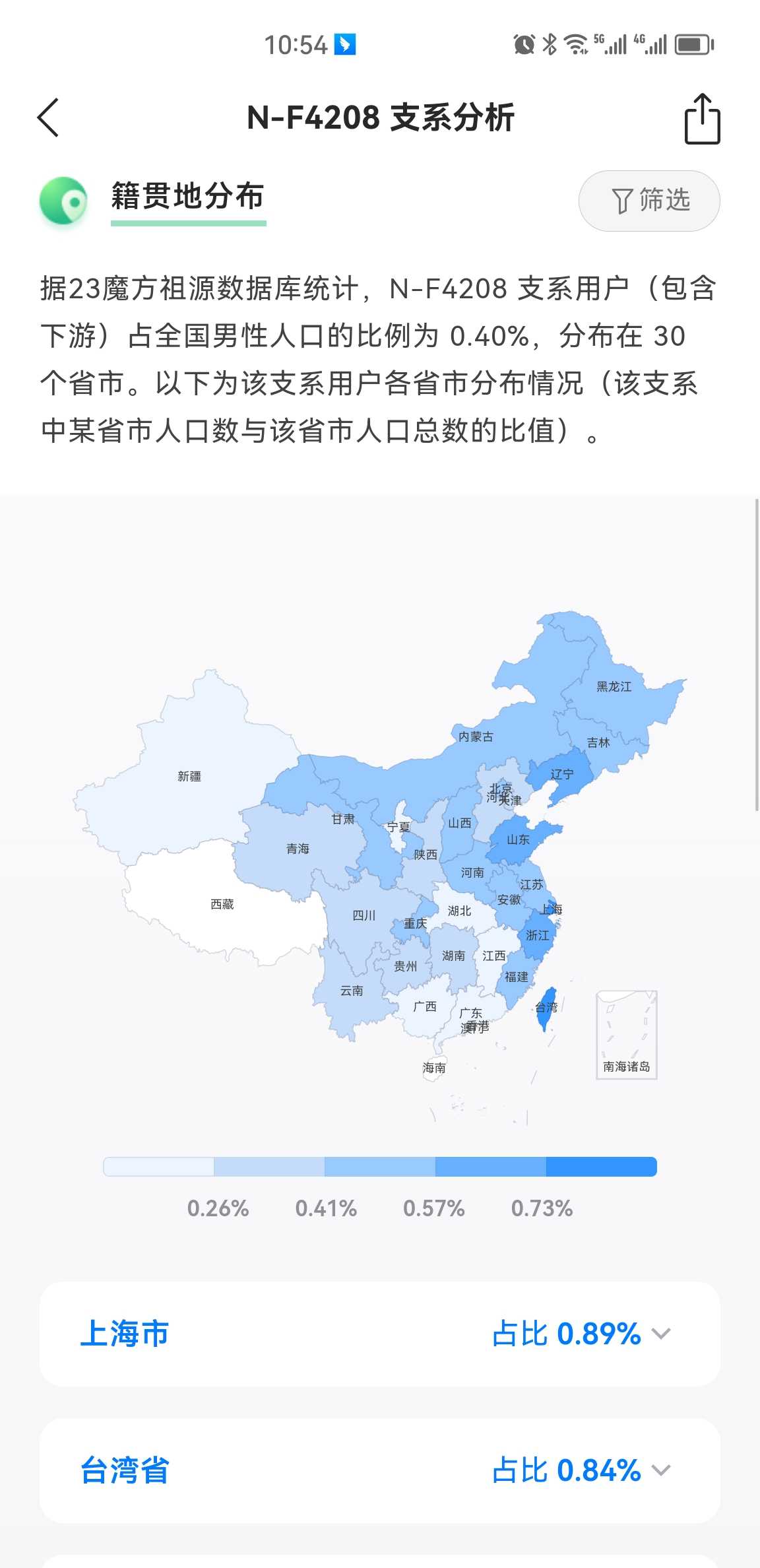Expand the 上海市 占比 0.89% row

380,1334
